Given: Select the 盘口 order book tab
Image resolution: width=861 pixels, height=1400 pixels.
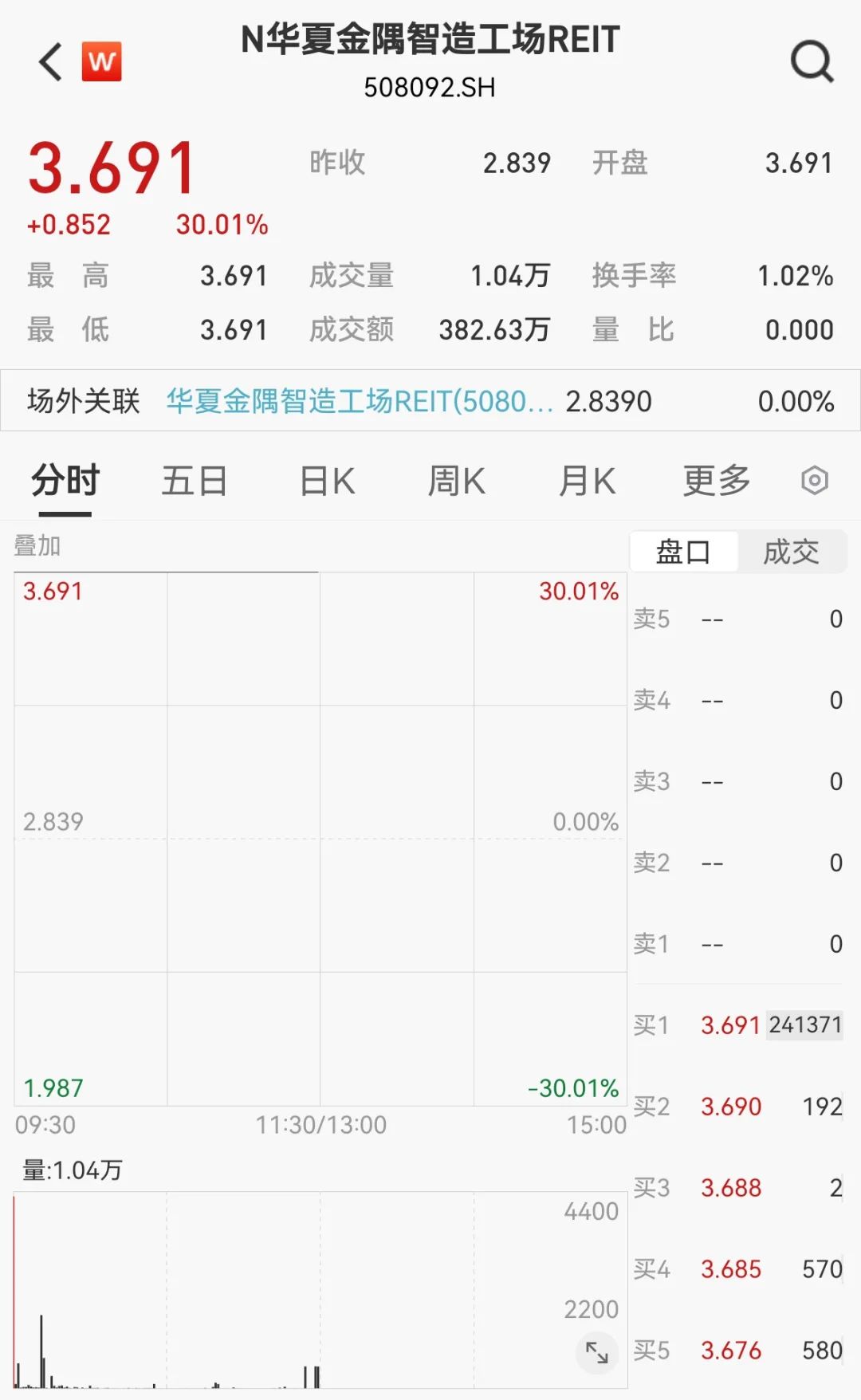Looking at the screenshot, I should 683,552.
